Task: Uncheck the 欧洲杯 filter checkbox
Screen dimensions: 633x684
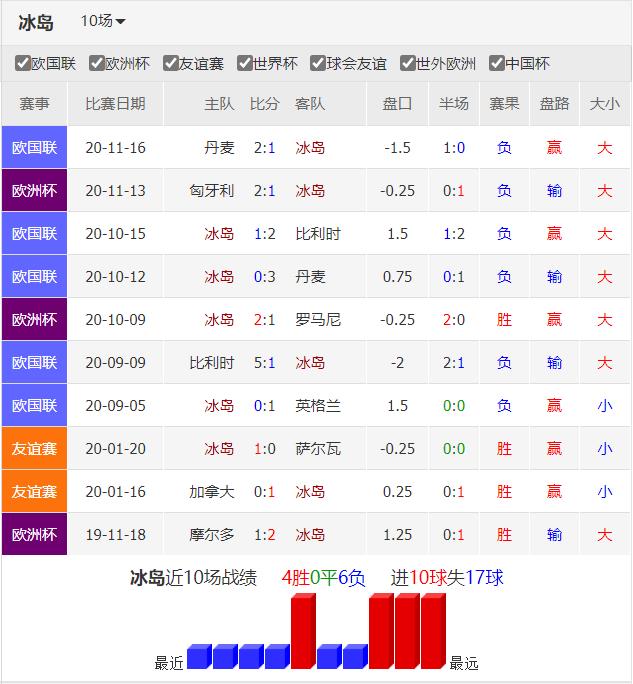Action: tap(97, 63)
